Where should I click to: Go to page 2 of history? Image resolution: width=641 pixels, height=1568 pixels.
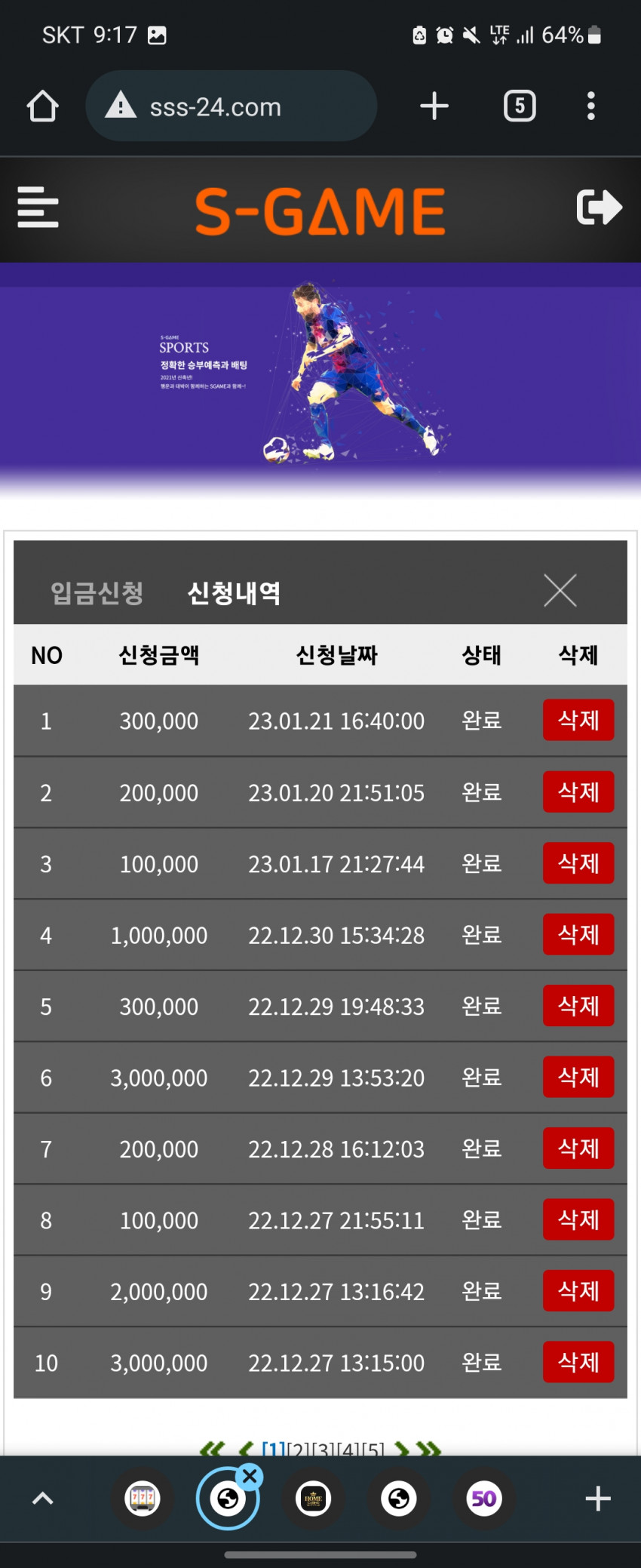pos(299,1449)
